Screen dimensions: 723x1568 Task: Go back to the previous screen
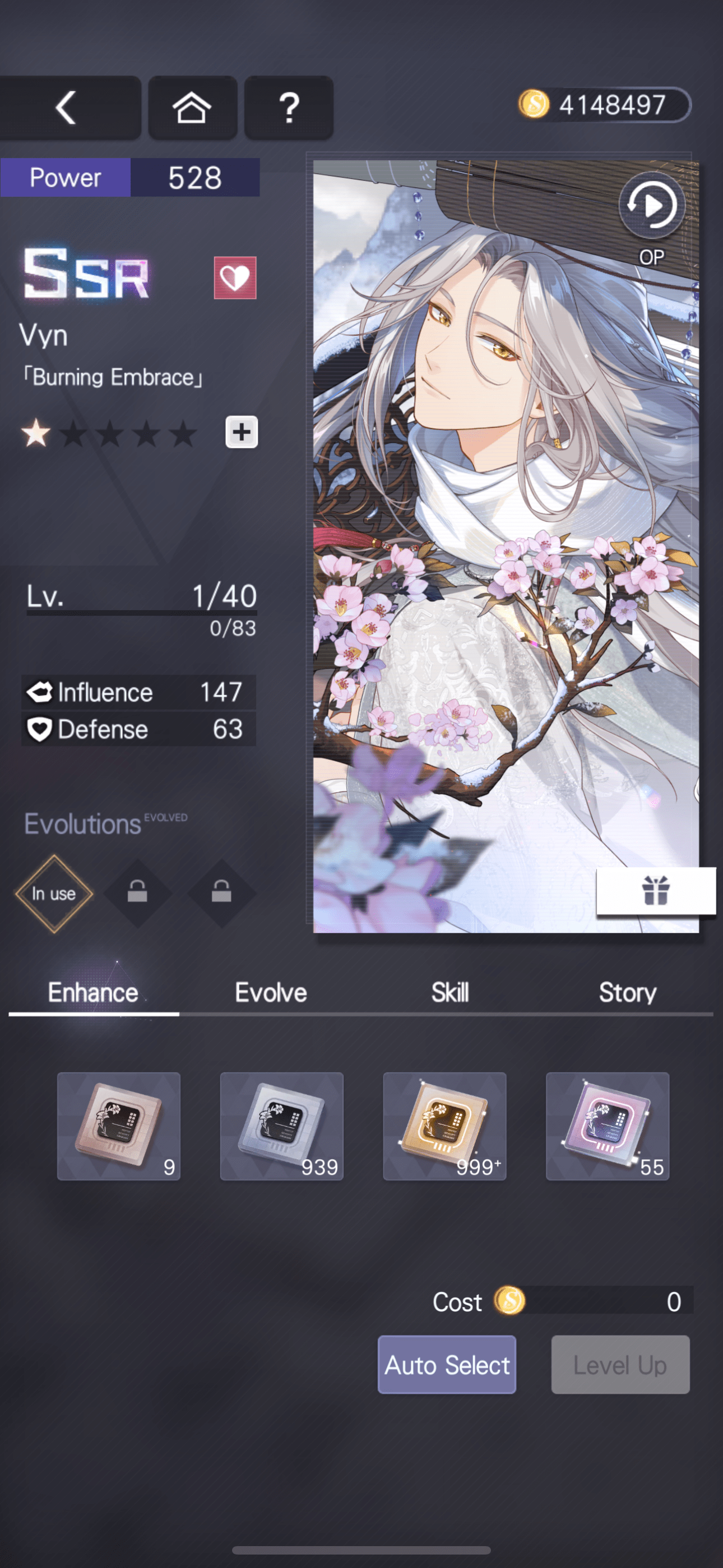click(67, 108)
